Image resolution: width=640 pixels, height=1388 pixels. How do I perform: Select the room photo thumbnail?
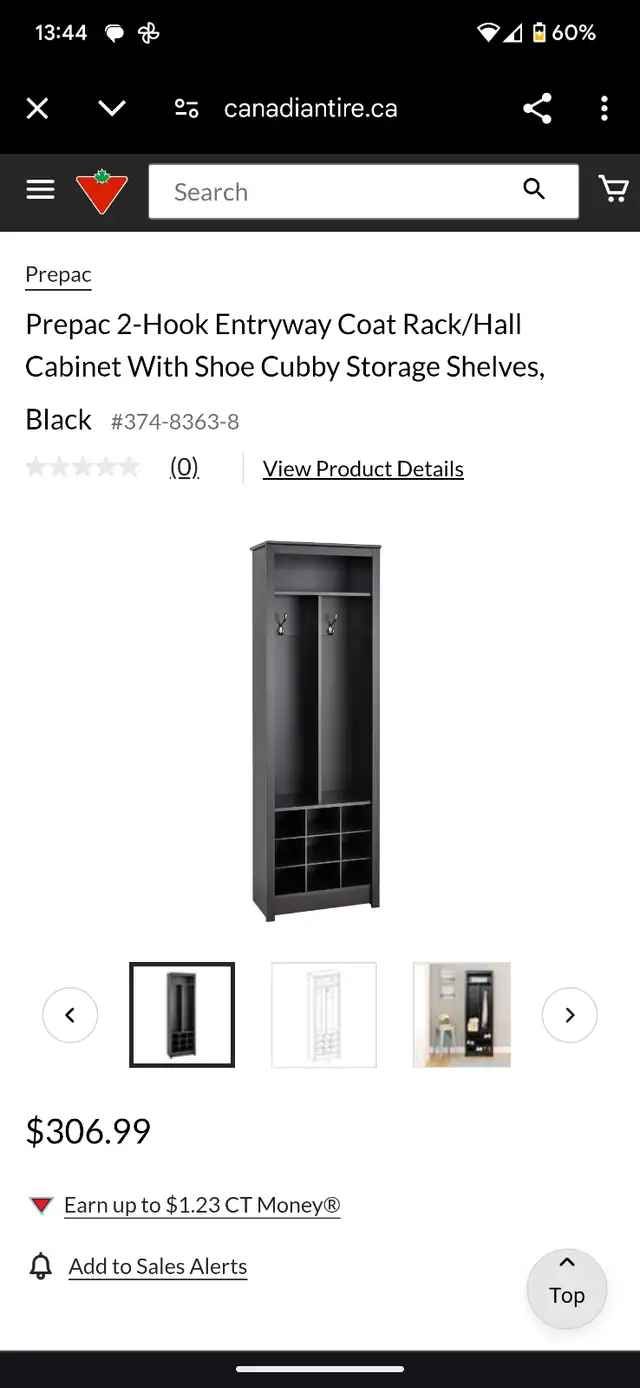pos(462,1015)
